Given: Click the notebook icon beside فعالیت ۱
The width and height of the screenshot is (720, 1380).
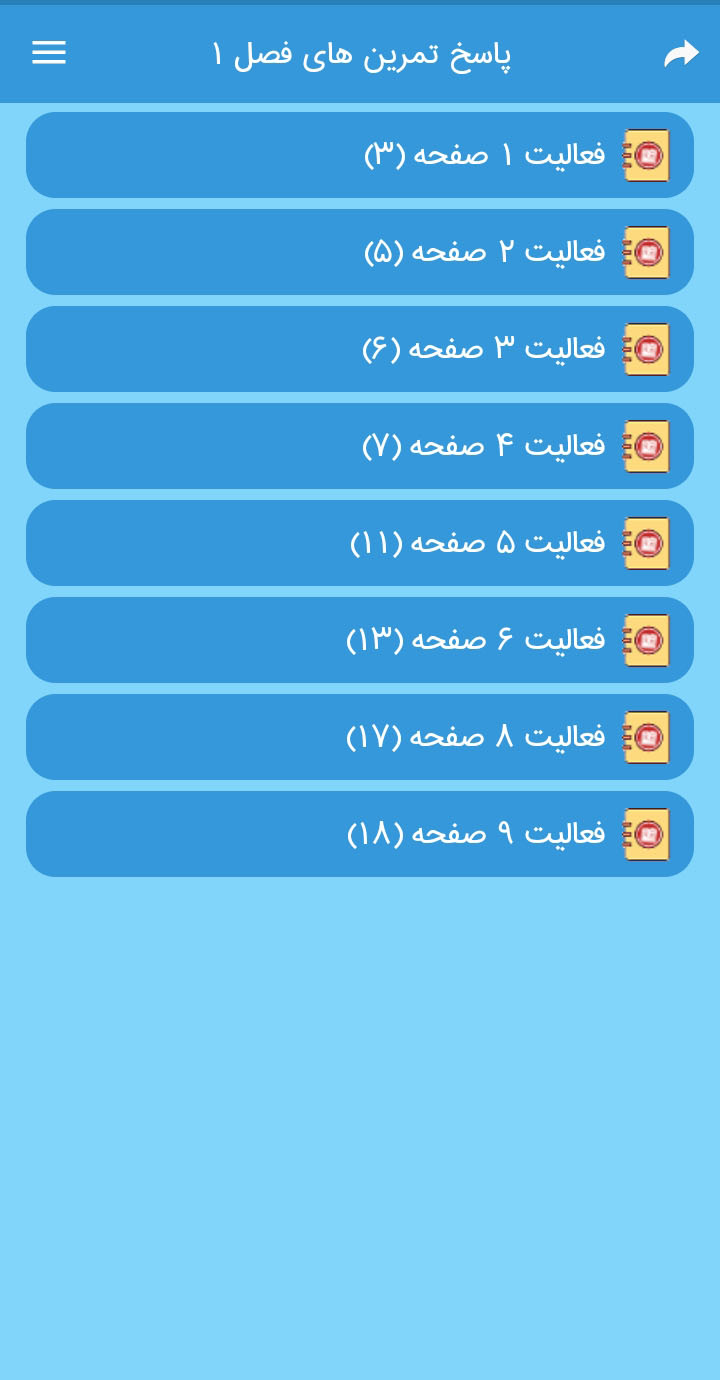Looking at the screenshot, I should pos(645,155).
